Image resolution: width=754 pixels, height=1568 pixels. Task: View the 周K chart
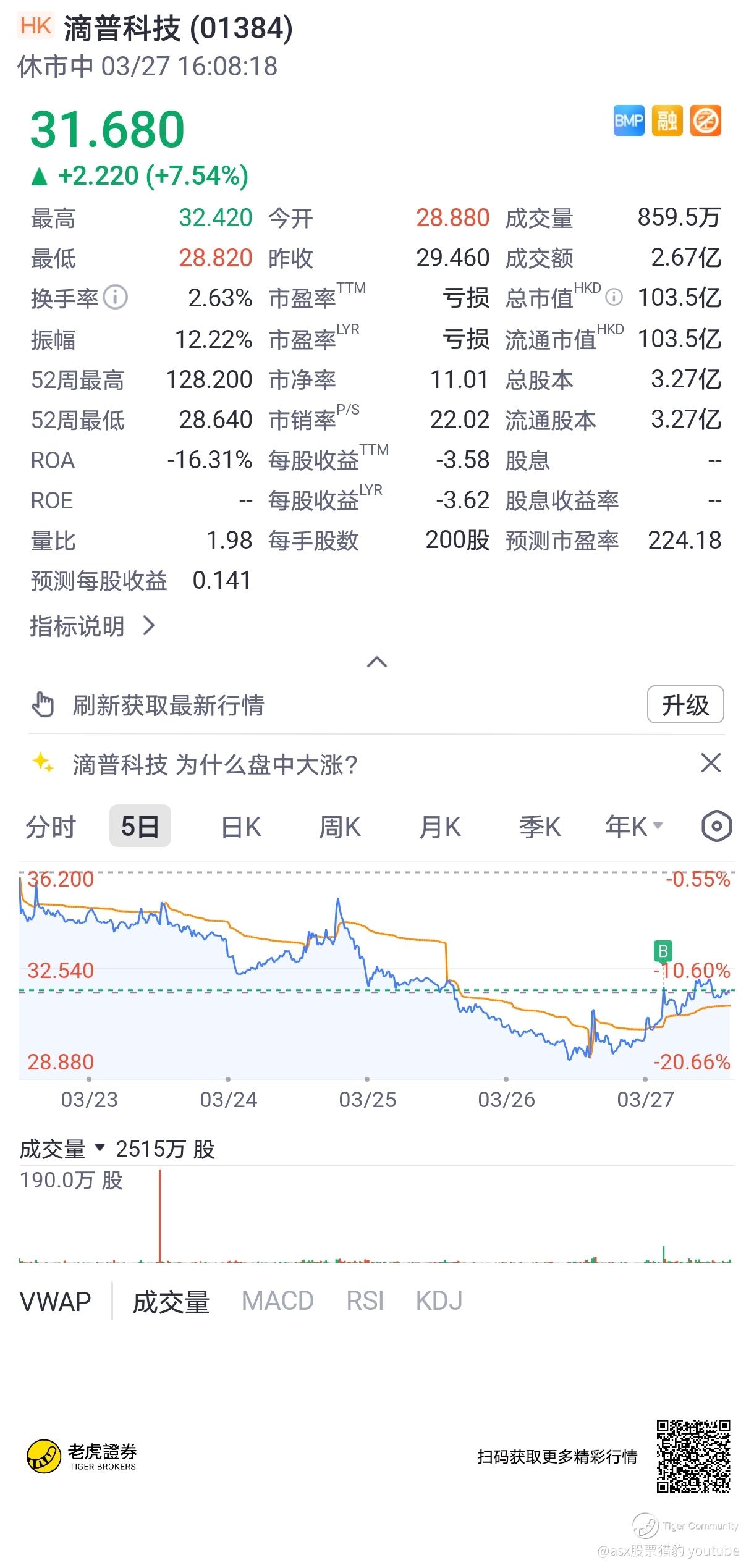point(339,827)
